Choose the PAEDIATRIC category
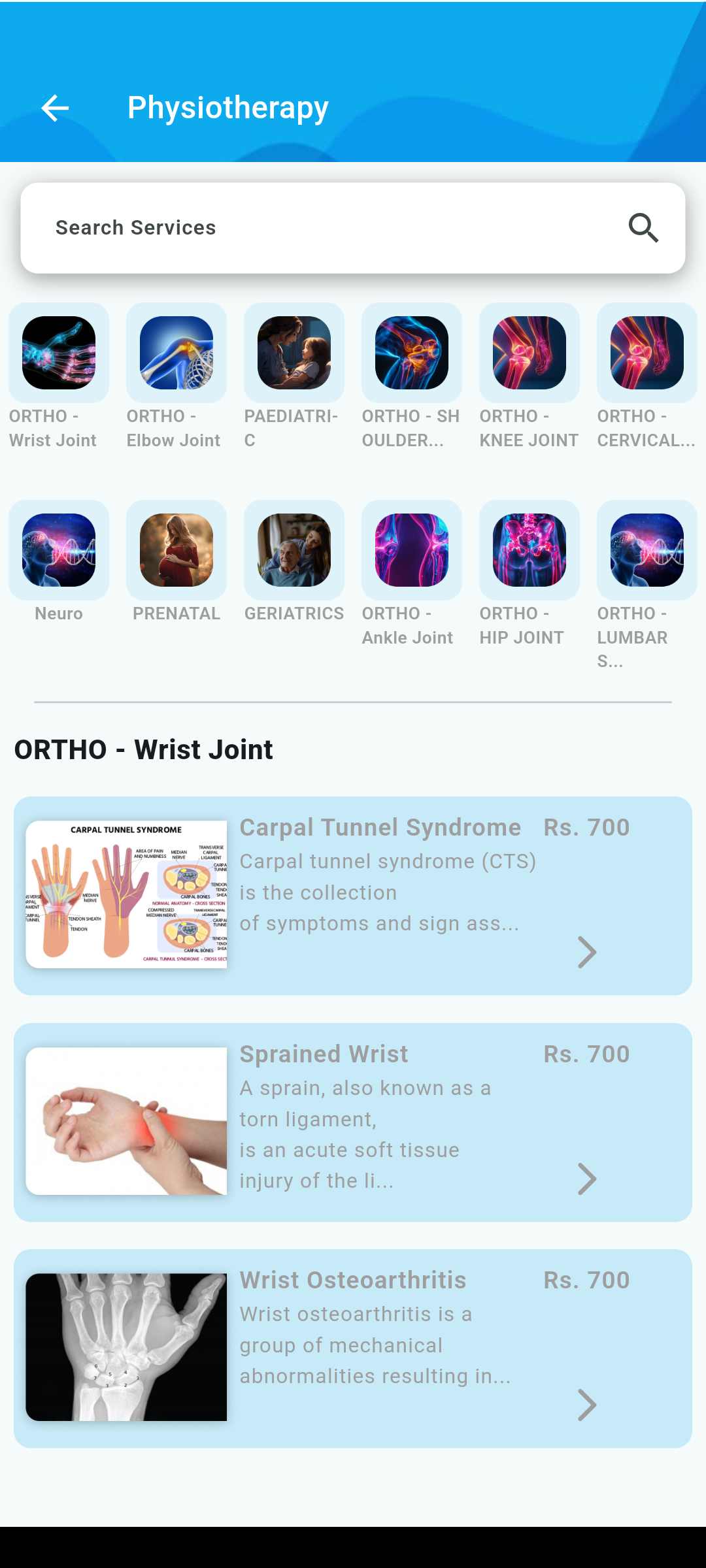This screenshot has width=706, height=1568. coord(294,353)
